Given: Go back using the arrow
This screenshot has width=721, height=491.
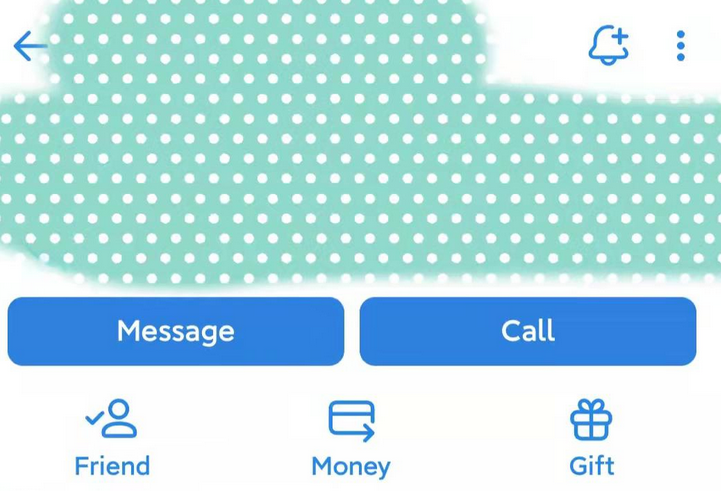Looking at the screenshot, I should 28,47.
